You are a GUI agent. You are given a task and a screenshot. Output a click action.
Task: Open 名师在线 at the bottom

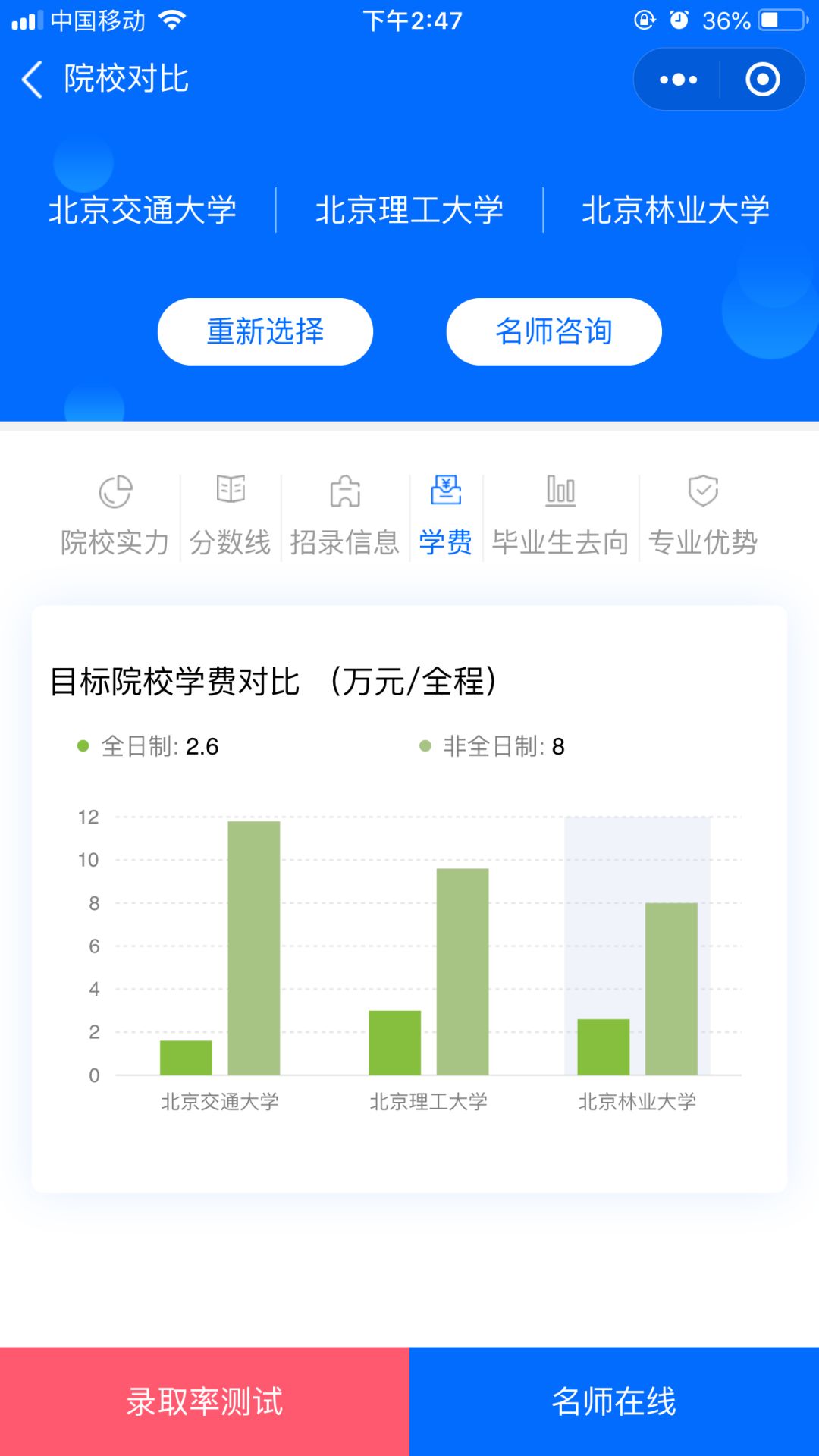pos(614,1401)
